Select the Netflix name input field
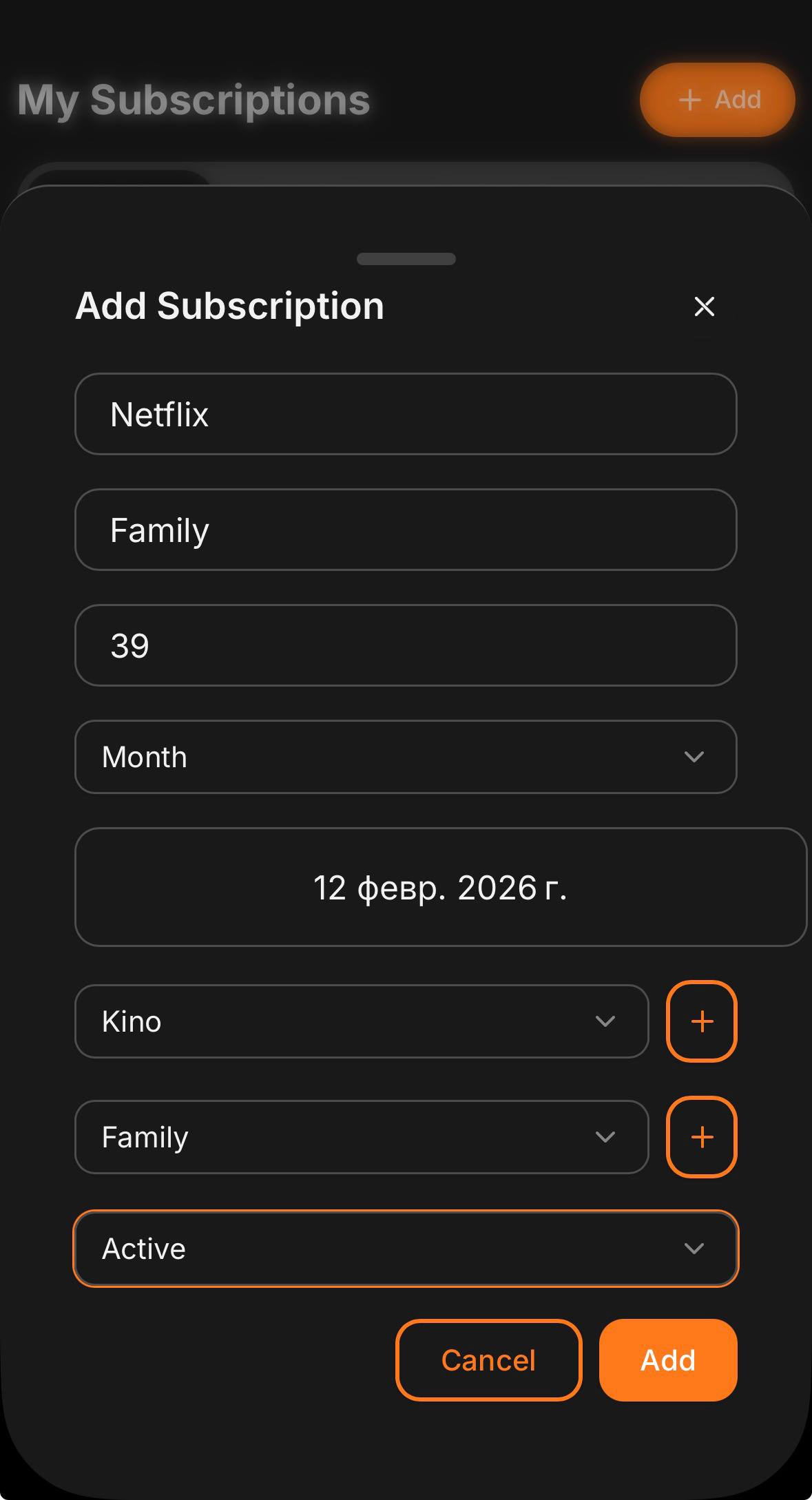This screenshot has width=812, height=1500. pos(405,413)
